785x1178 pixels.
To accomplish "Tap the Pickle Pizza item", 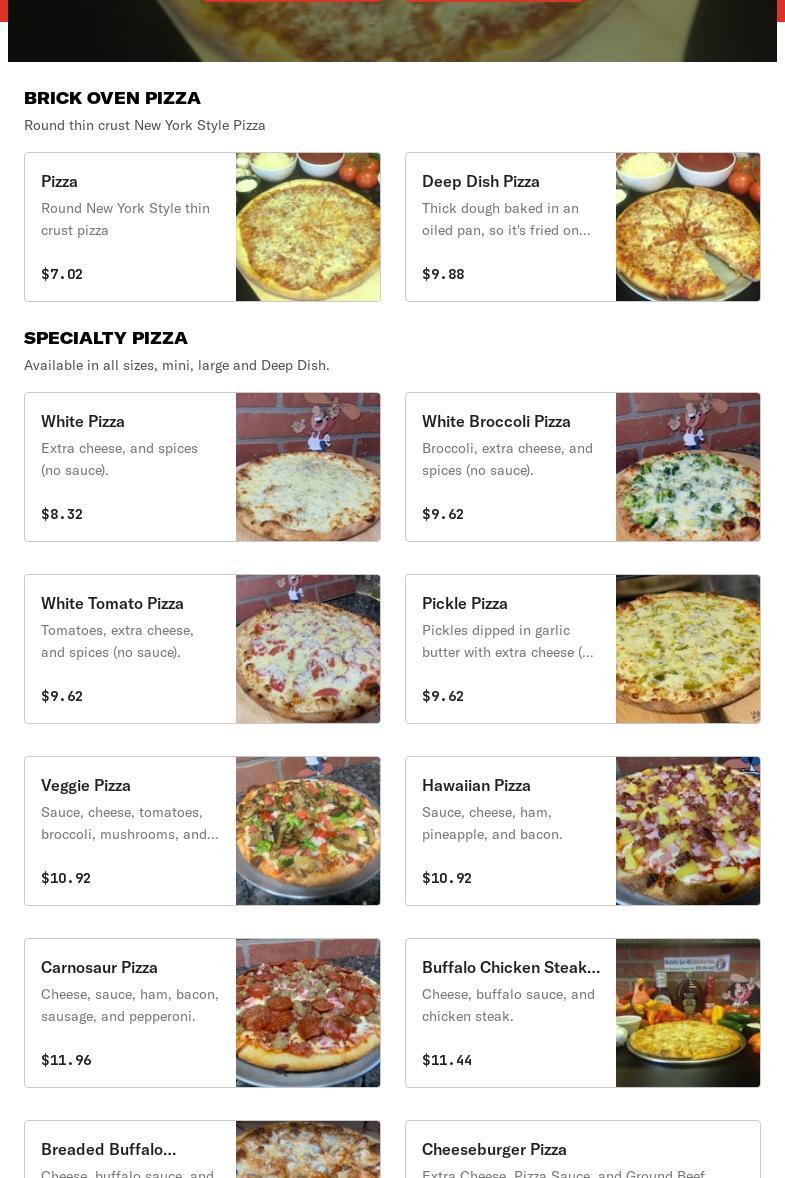I will (582, 649).
